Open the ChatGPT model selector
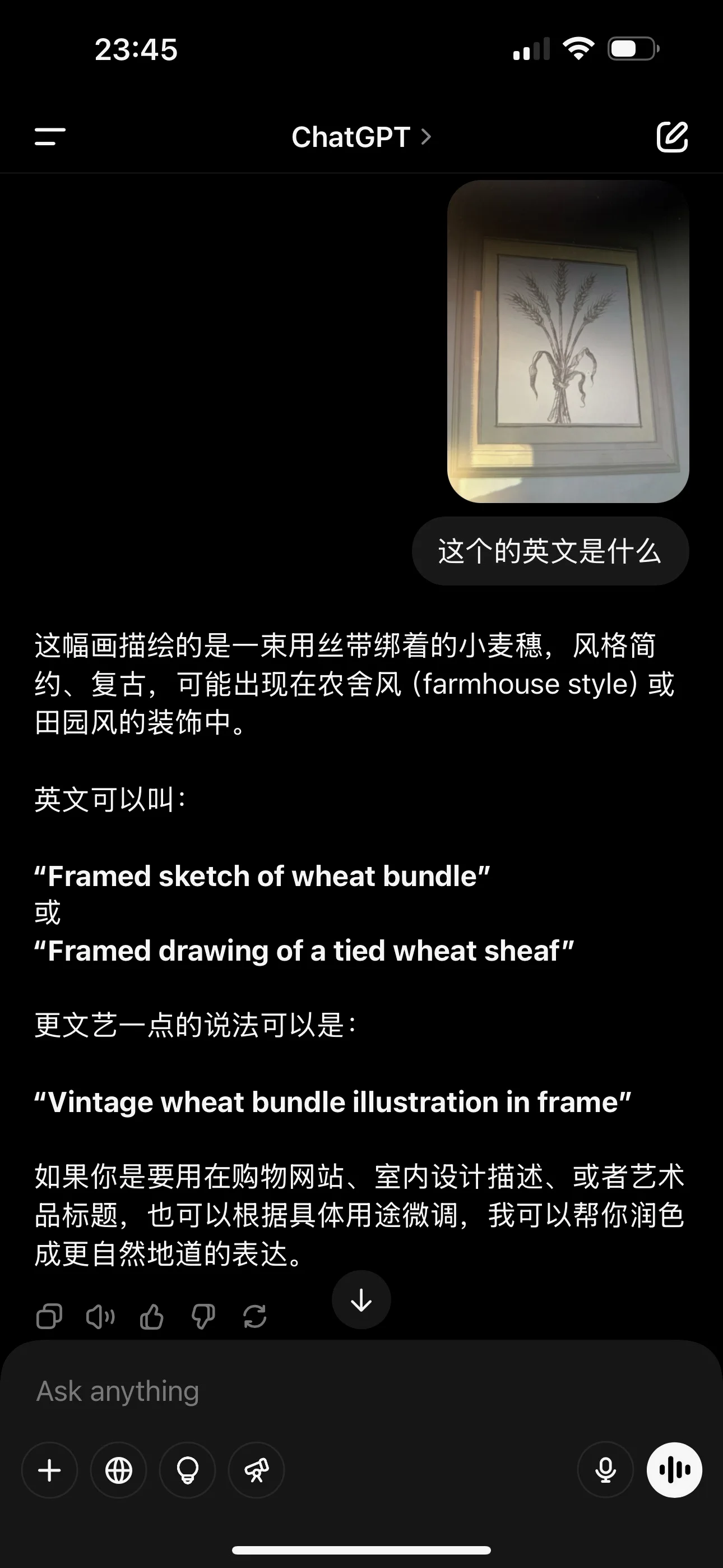The image size is (723, 1568). 360,137
